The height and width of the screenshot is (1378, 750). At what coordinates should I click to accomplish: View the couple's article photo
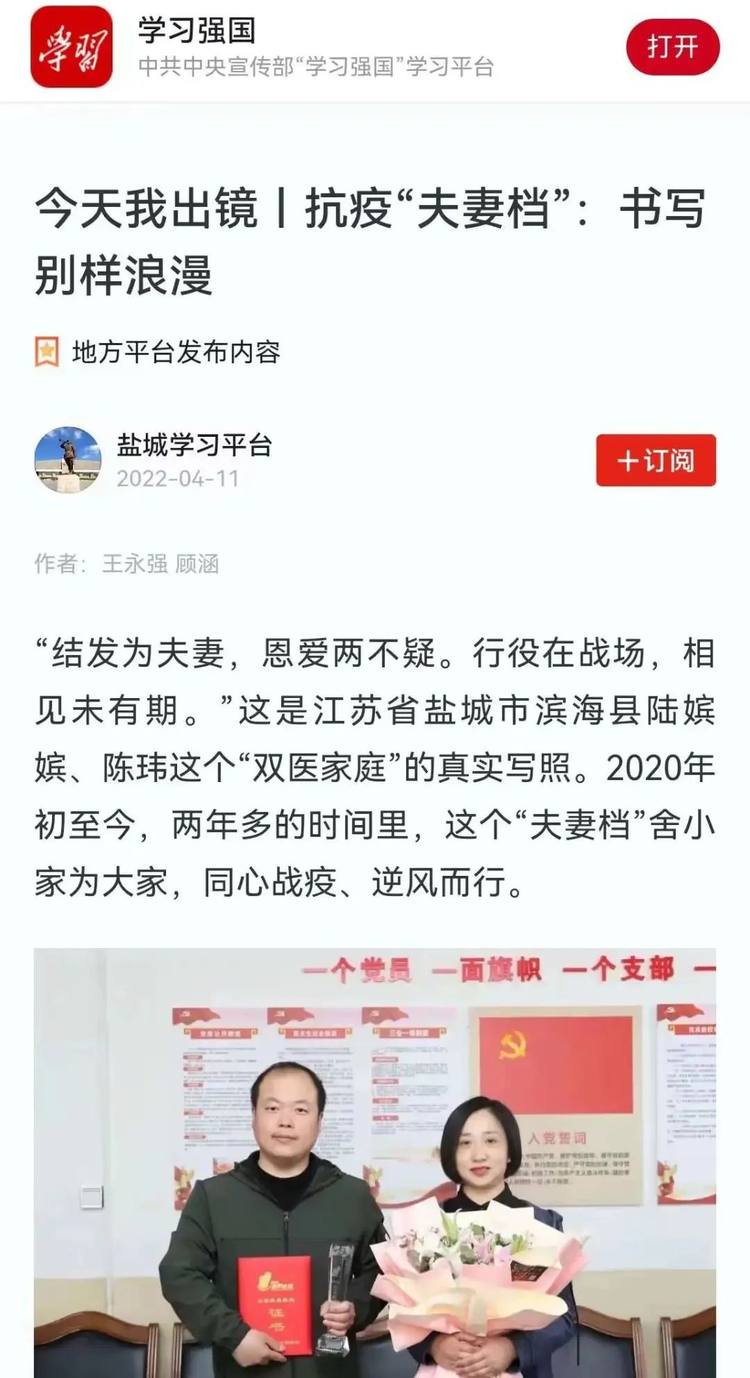click(x=375, y=1160)
